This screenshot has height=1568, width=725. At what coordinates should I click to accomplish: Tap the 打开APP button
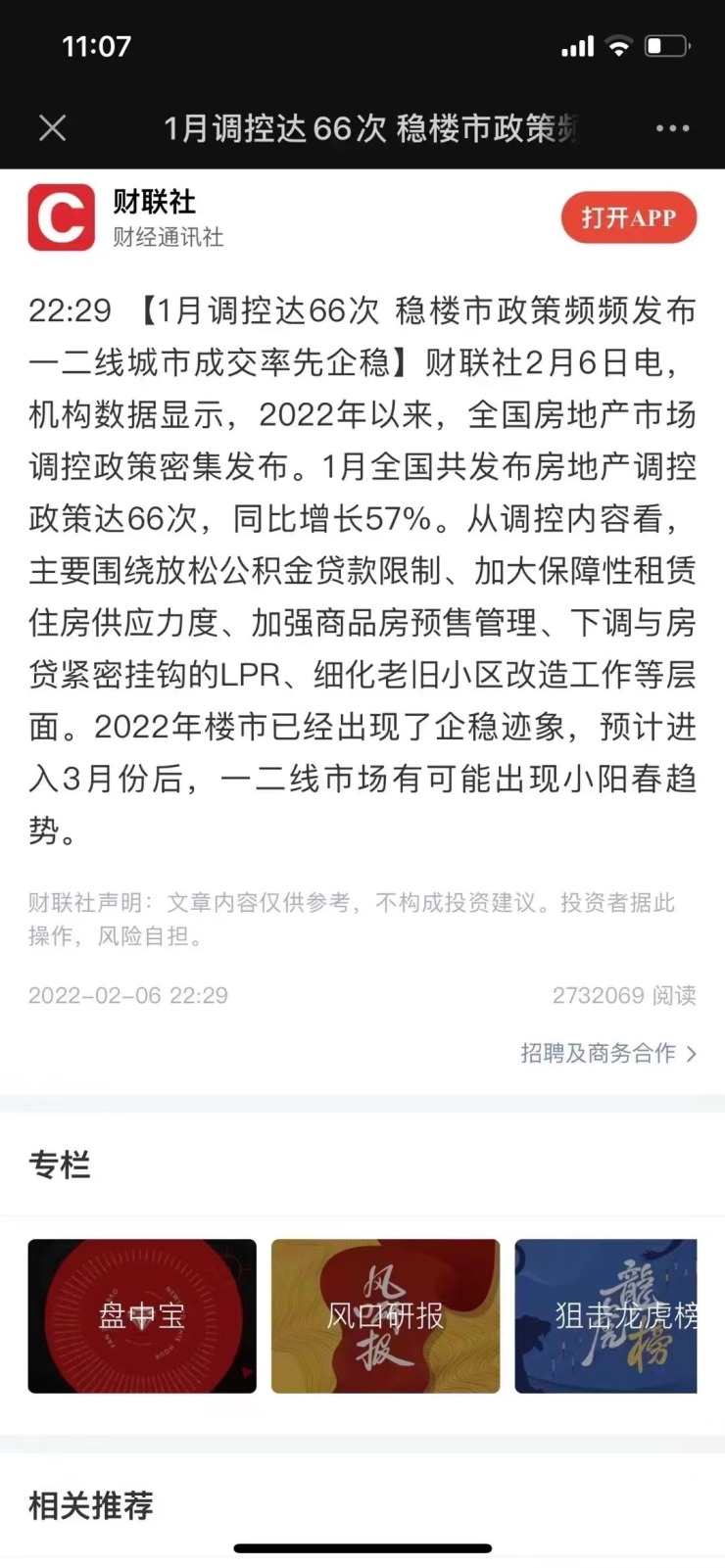[628, 217]
